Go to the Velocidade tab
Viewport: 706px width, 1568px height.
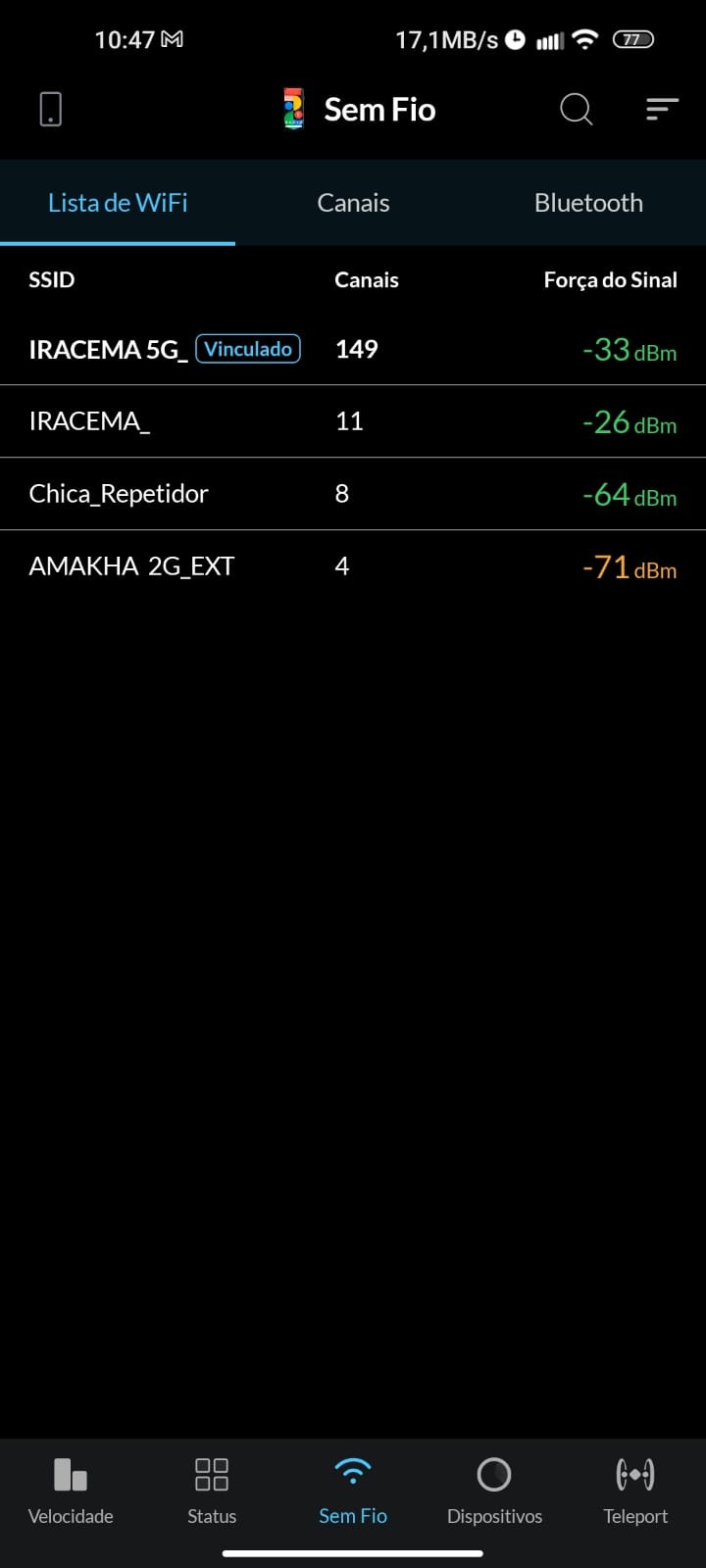point(71,1490)
